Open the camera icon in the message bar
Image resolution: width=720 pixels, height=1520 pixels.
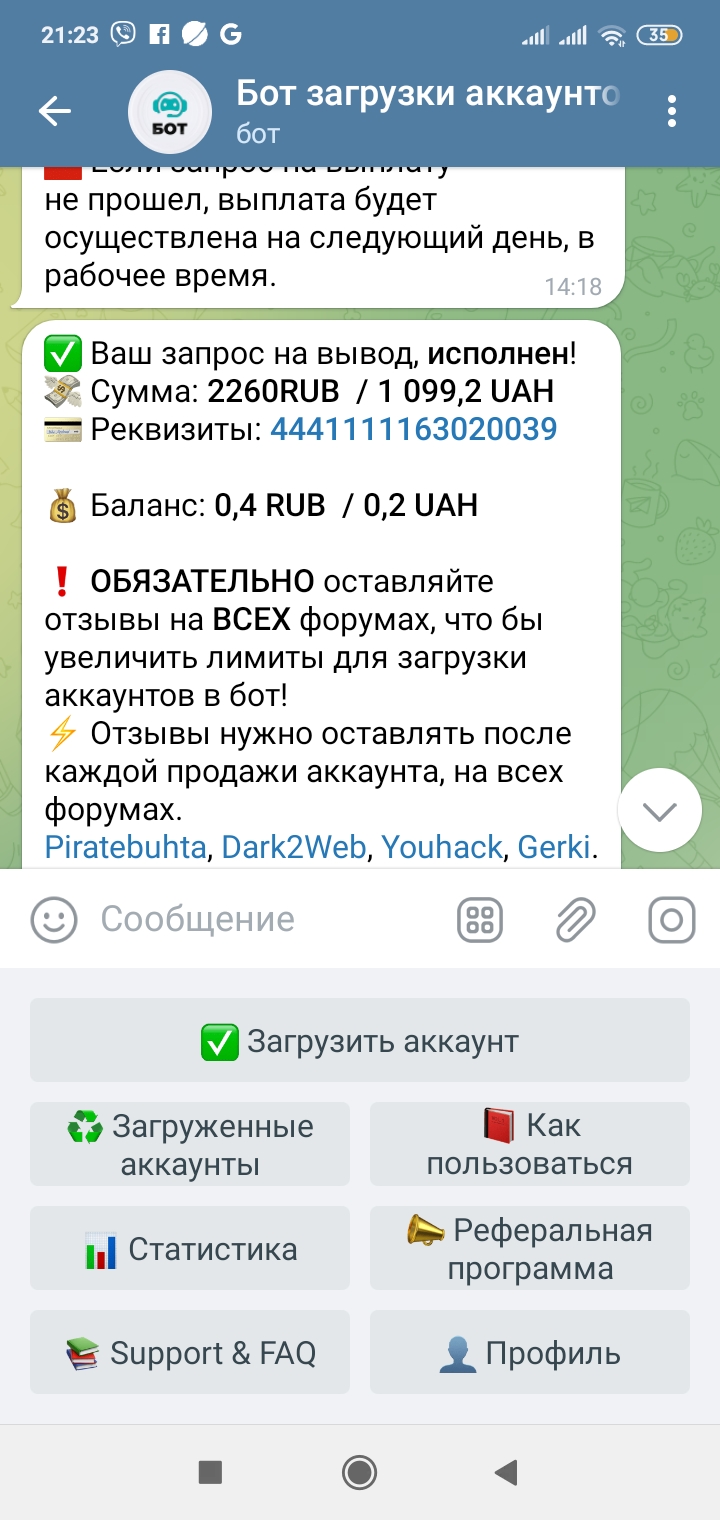tap(671, 919)
